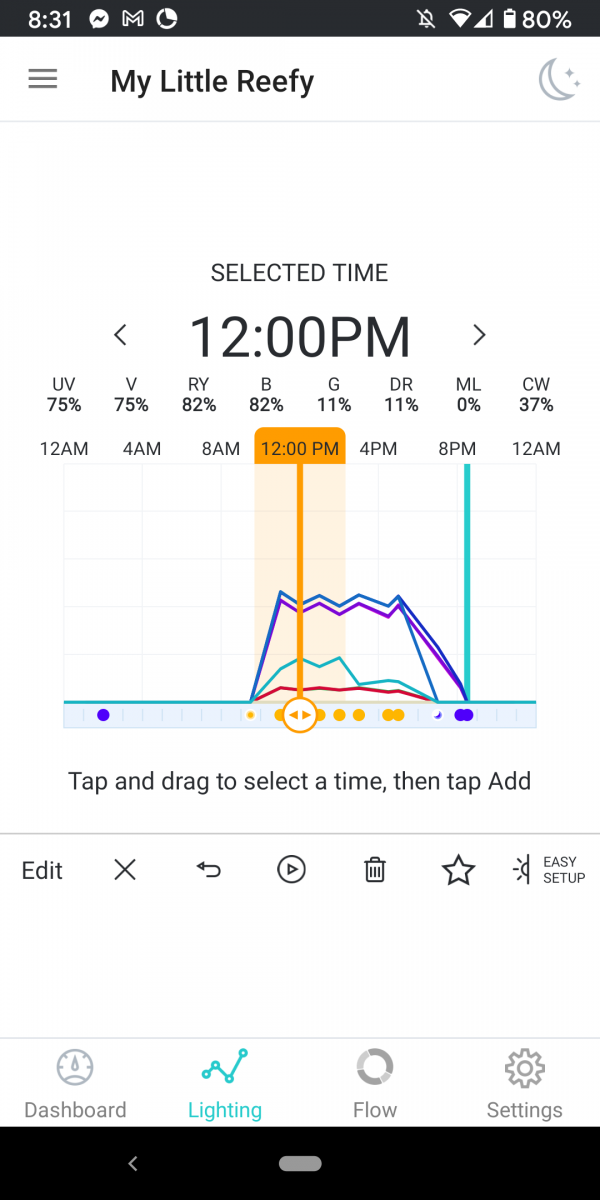Switch to the Lighting tab
The width and height of the screenshot is (600, 1200).
point(225,1084)
